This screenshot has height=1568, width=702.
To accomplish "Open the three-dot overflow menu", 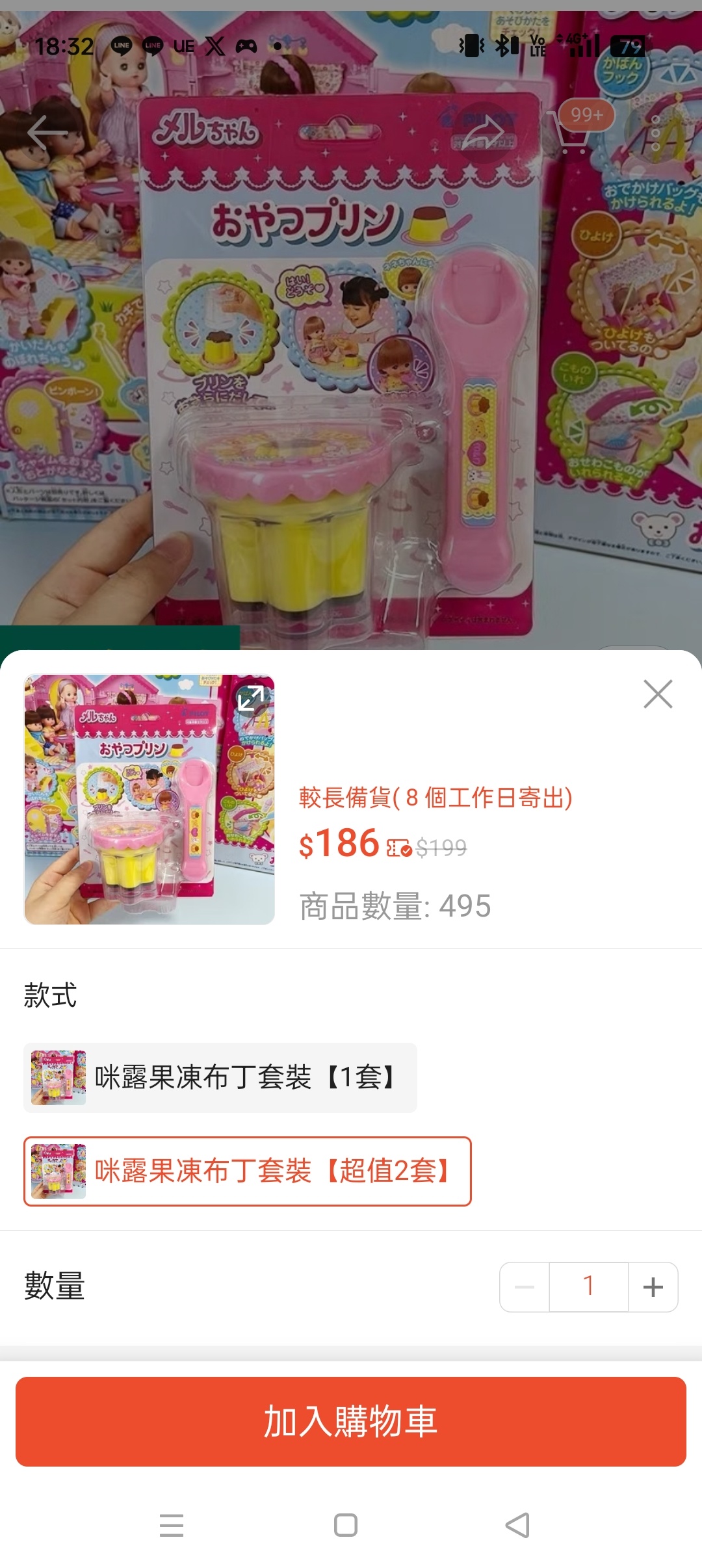I will tap(655, 133).
